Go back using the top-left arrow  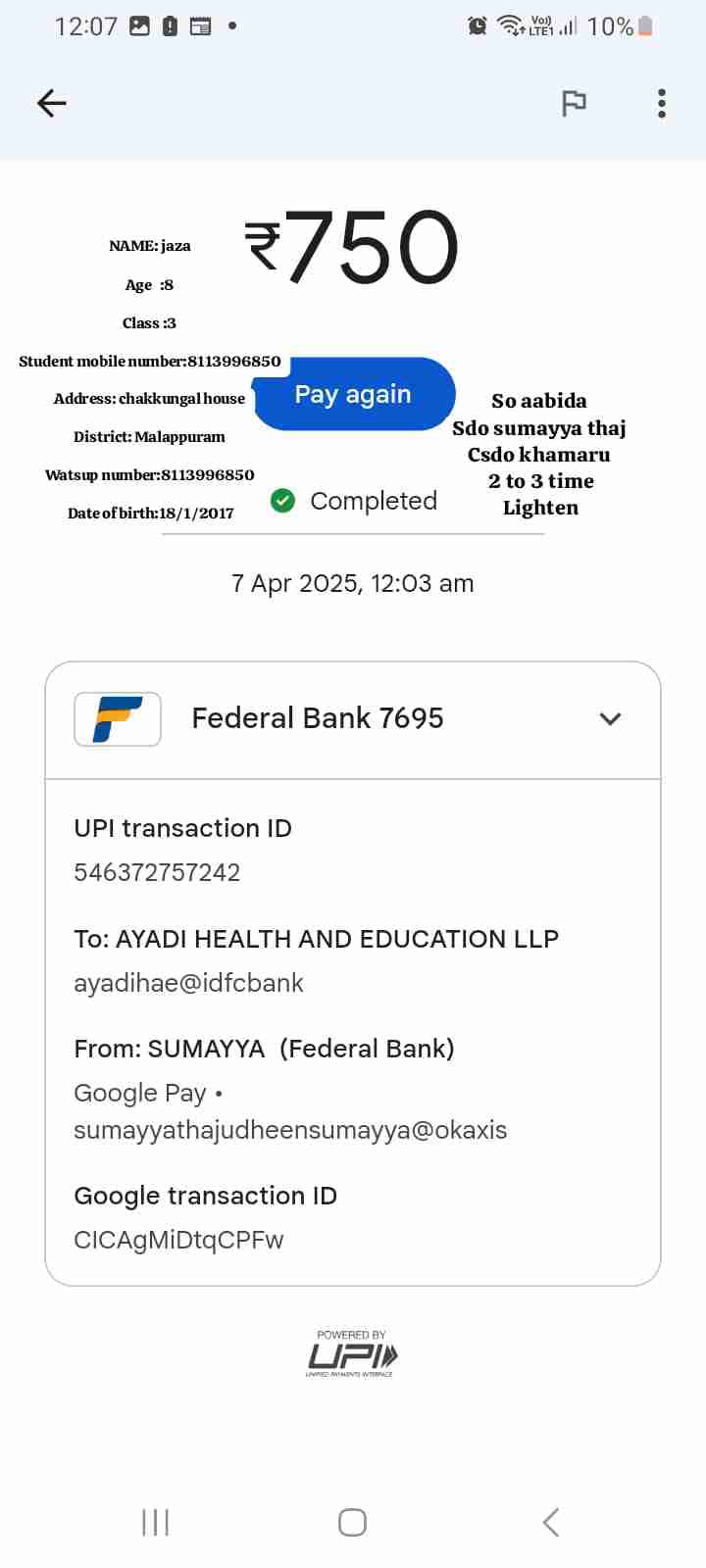point(51,103)
